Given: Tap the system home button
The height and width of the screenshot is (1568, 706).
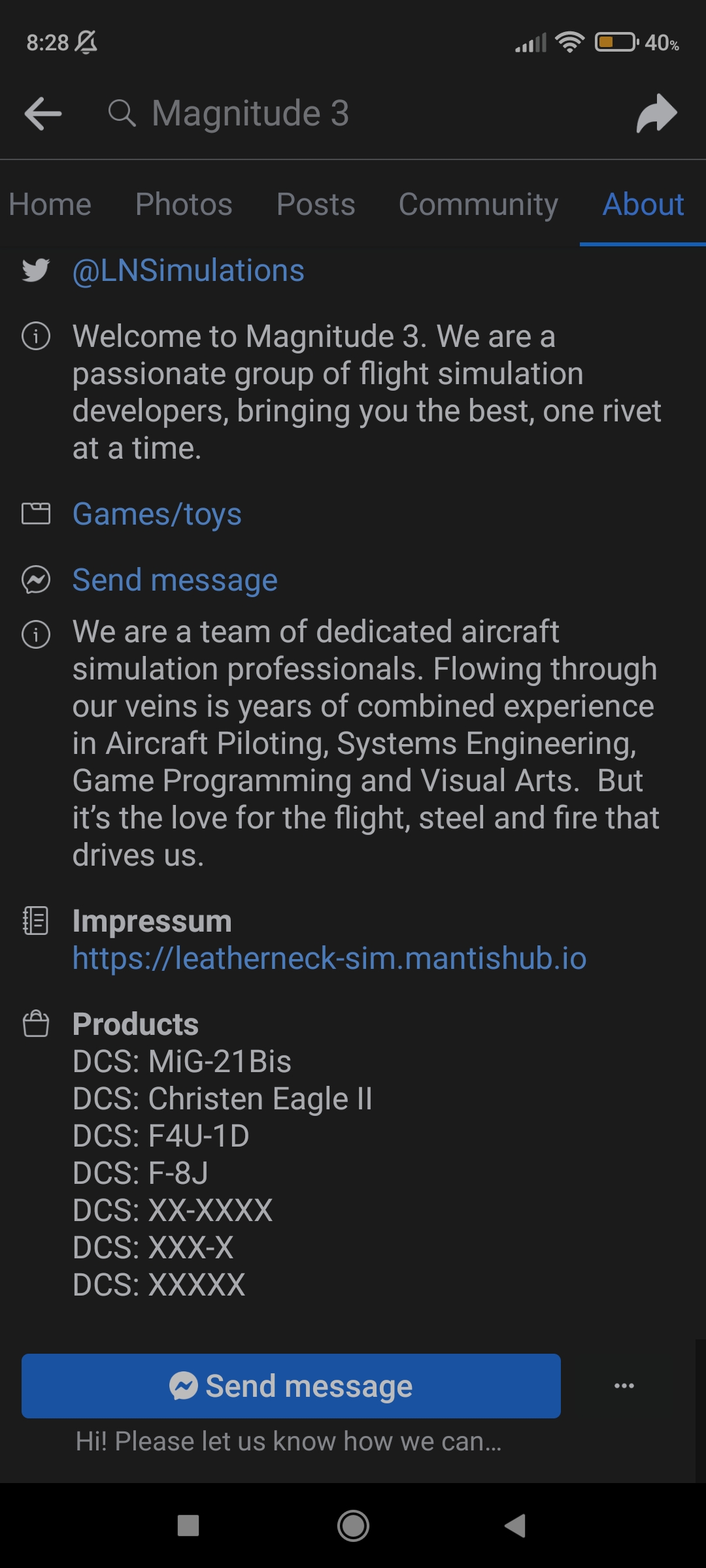Looking at the screenshot, I should pos(353,1526).
